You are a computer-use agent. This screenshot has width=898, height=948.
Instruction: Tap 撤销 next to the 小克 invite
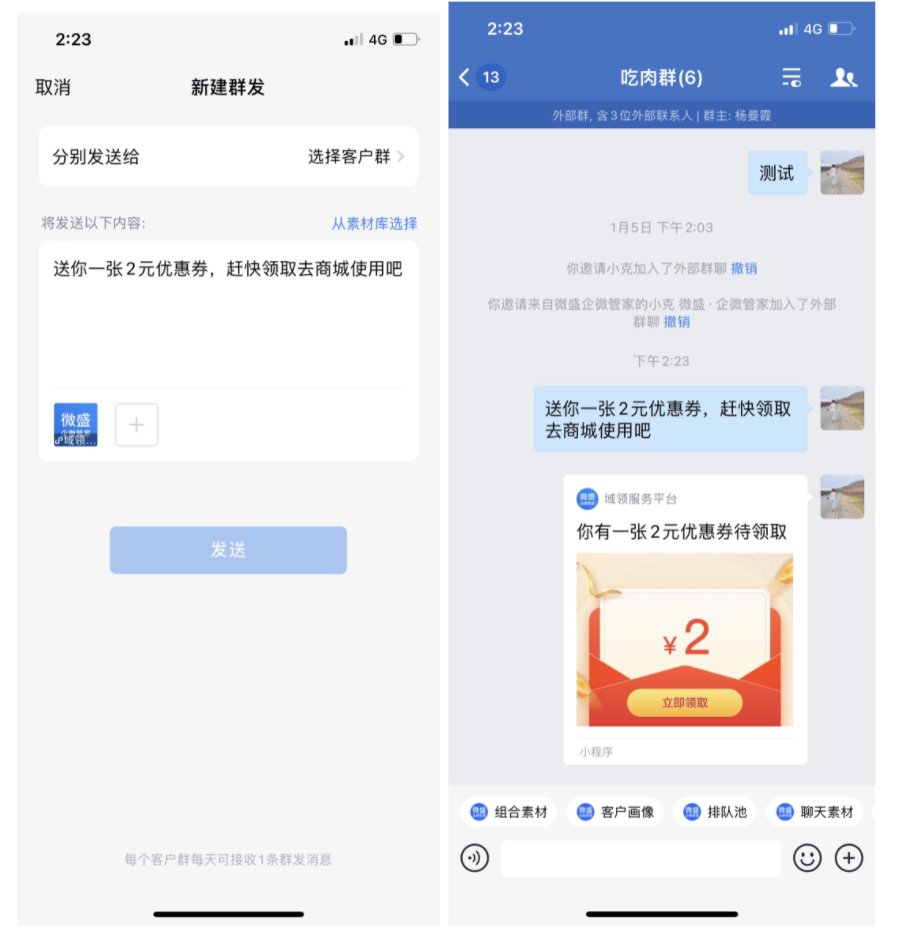tap(744, 268)
